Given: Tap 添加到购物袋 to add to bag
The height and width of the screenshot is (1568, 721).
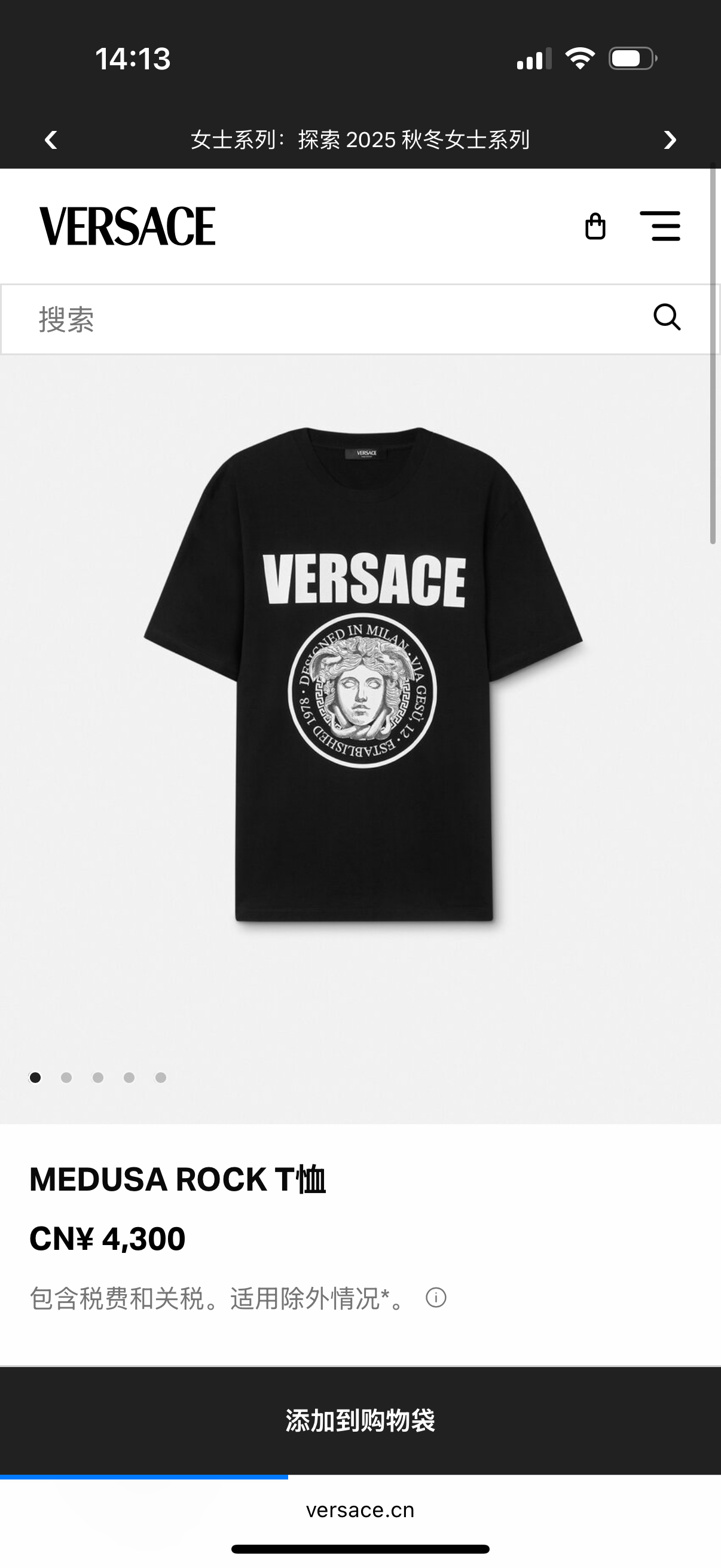Looking at the screenshot, I should click(x=360, y=1421).
